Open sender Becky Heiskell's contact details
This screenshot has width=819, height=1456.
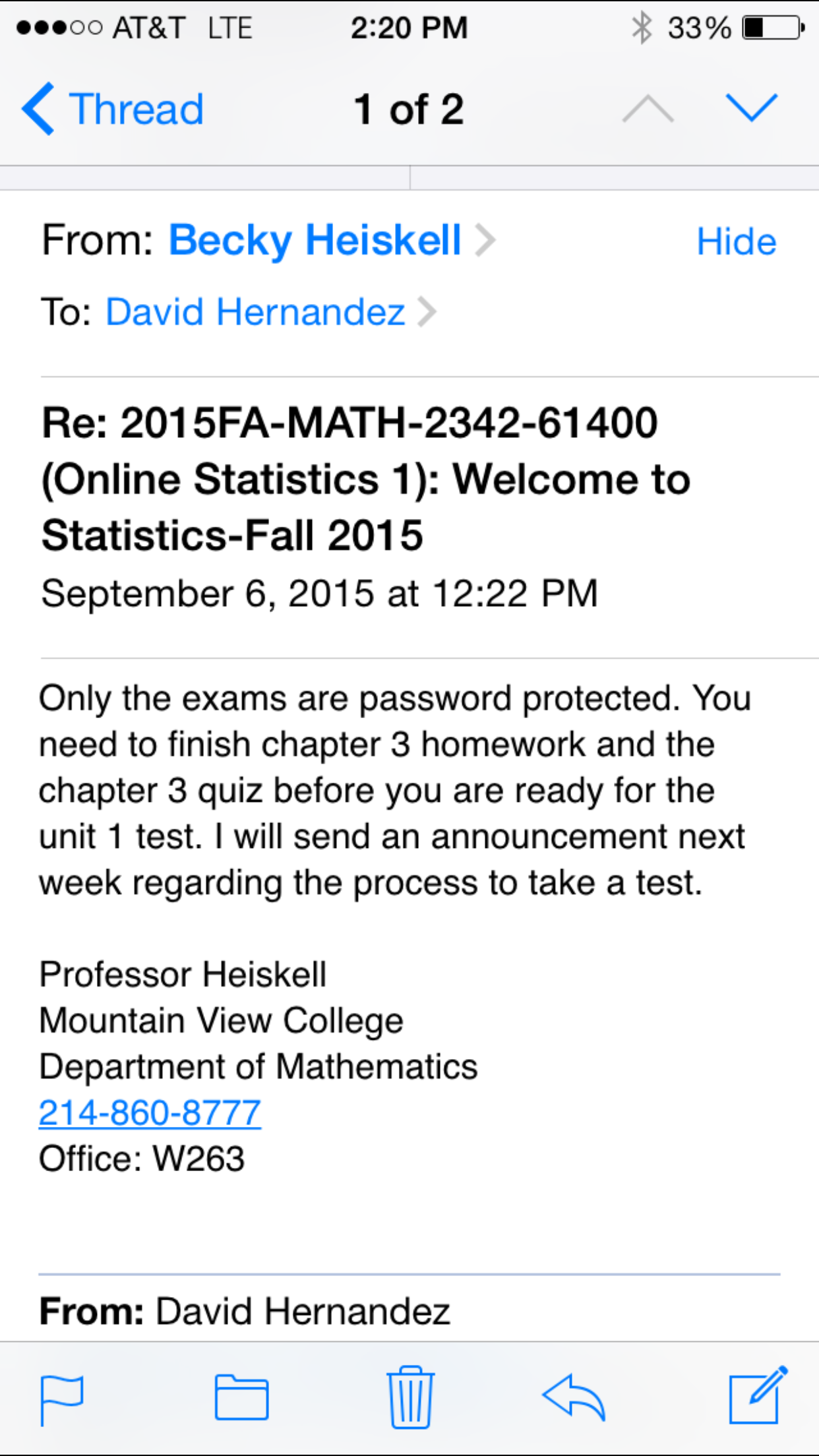(331, 240)
